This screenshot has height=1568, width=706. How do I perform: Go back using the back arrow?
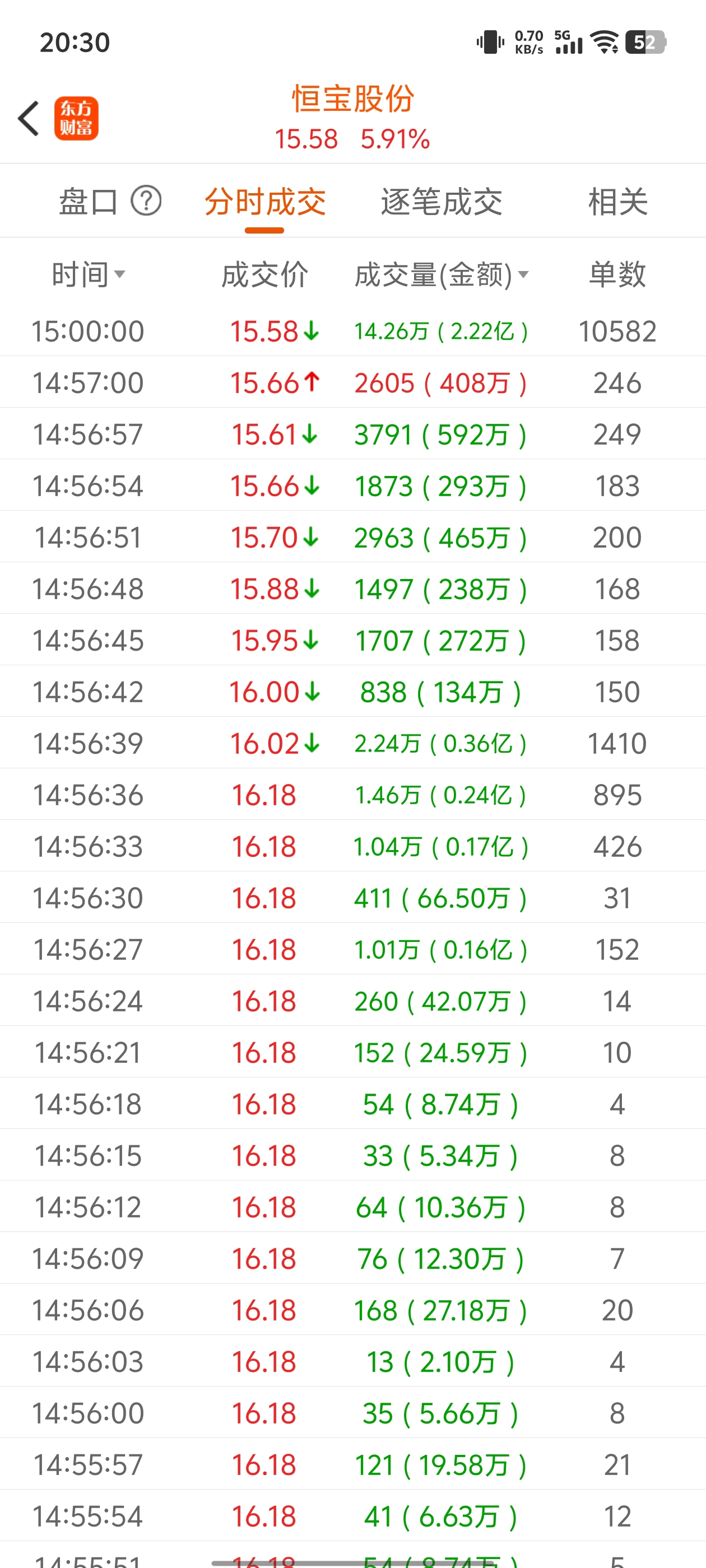pyautogui.click(x=29, y=119)
